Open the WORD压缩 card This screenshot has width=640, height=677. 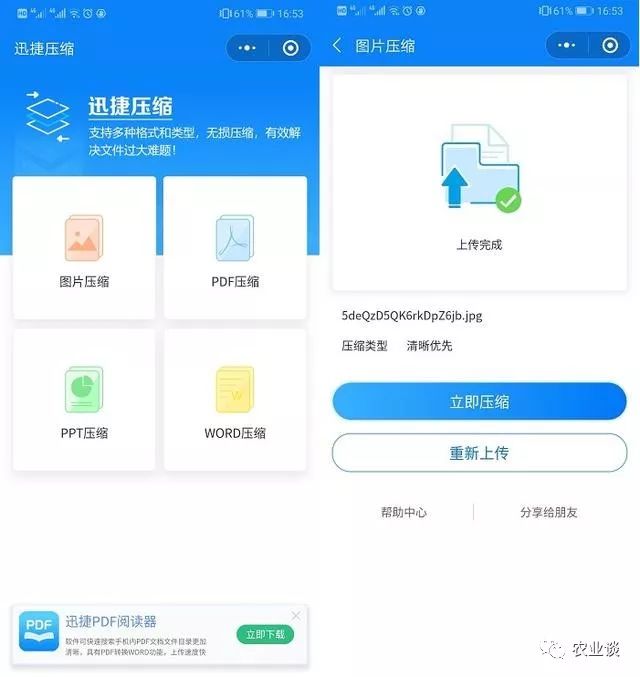coord(235,400)
